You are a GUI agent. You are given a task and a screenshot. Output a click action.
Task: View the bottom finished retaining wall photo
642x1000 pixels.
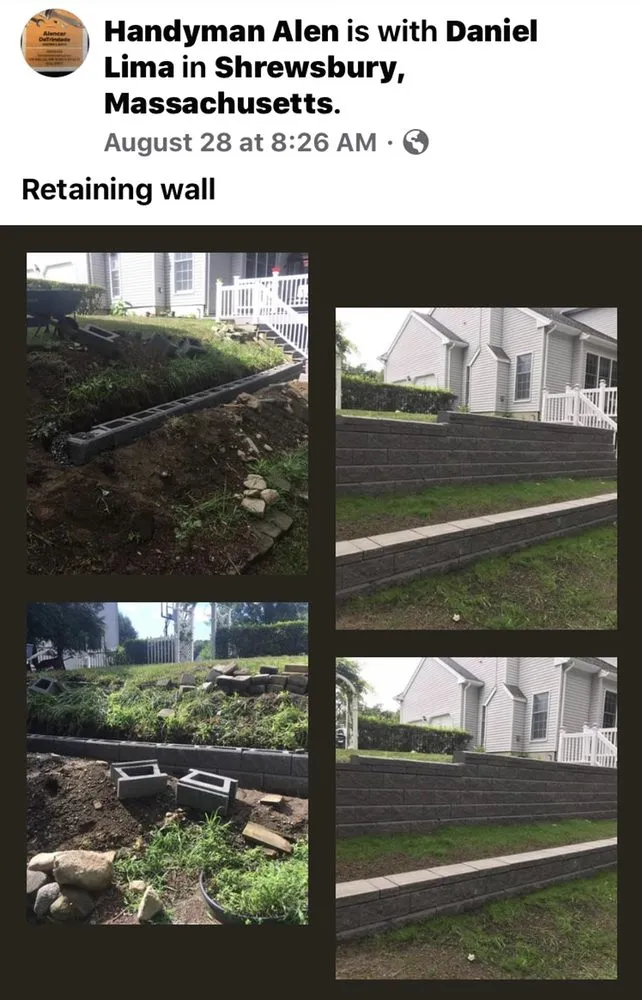(476, 818)
